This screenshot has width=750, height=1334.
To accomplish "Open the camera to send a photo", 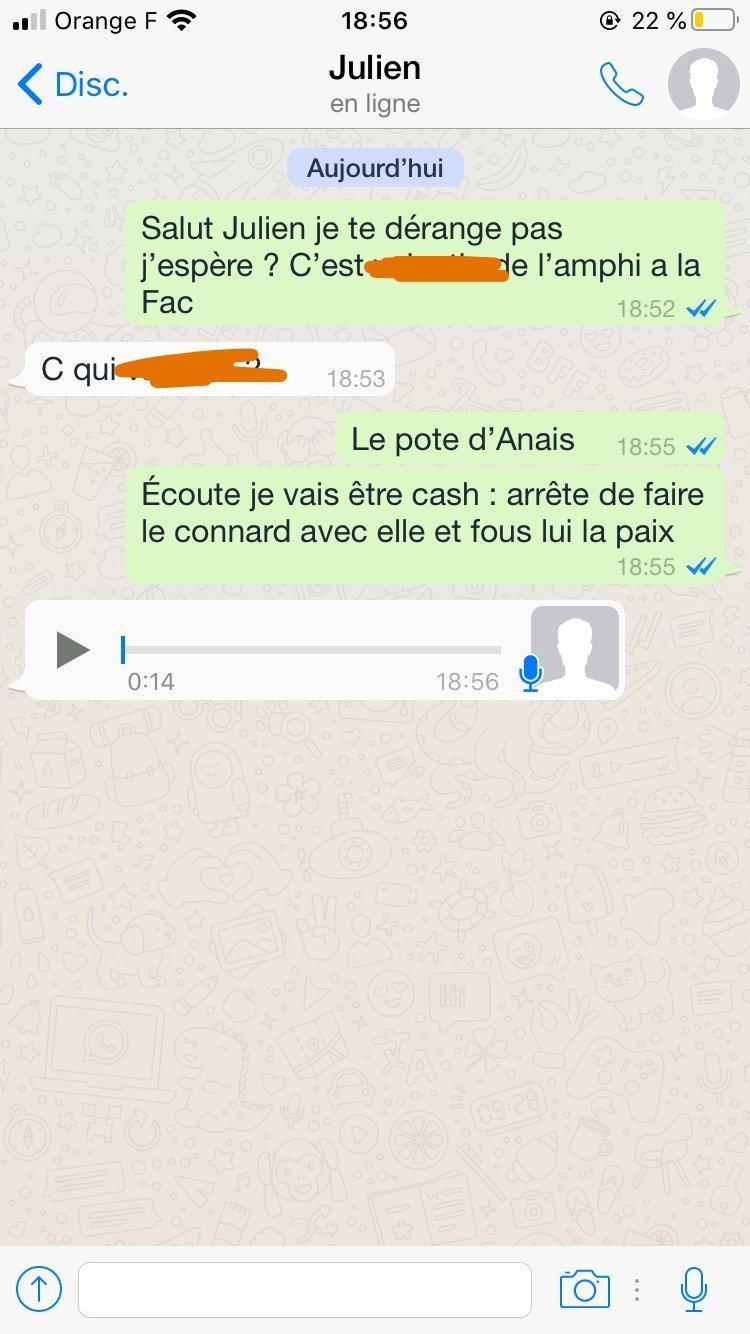I will click(x=585, y=1289).
